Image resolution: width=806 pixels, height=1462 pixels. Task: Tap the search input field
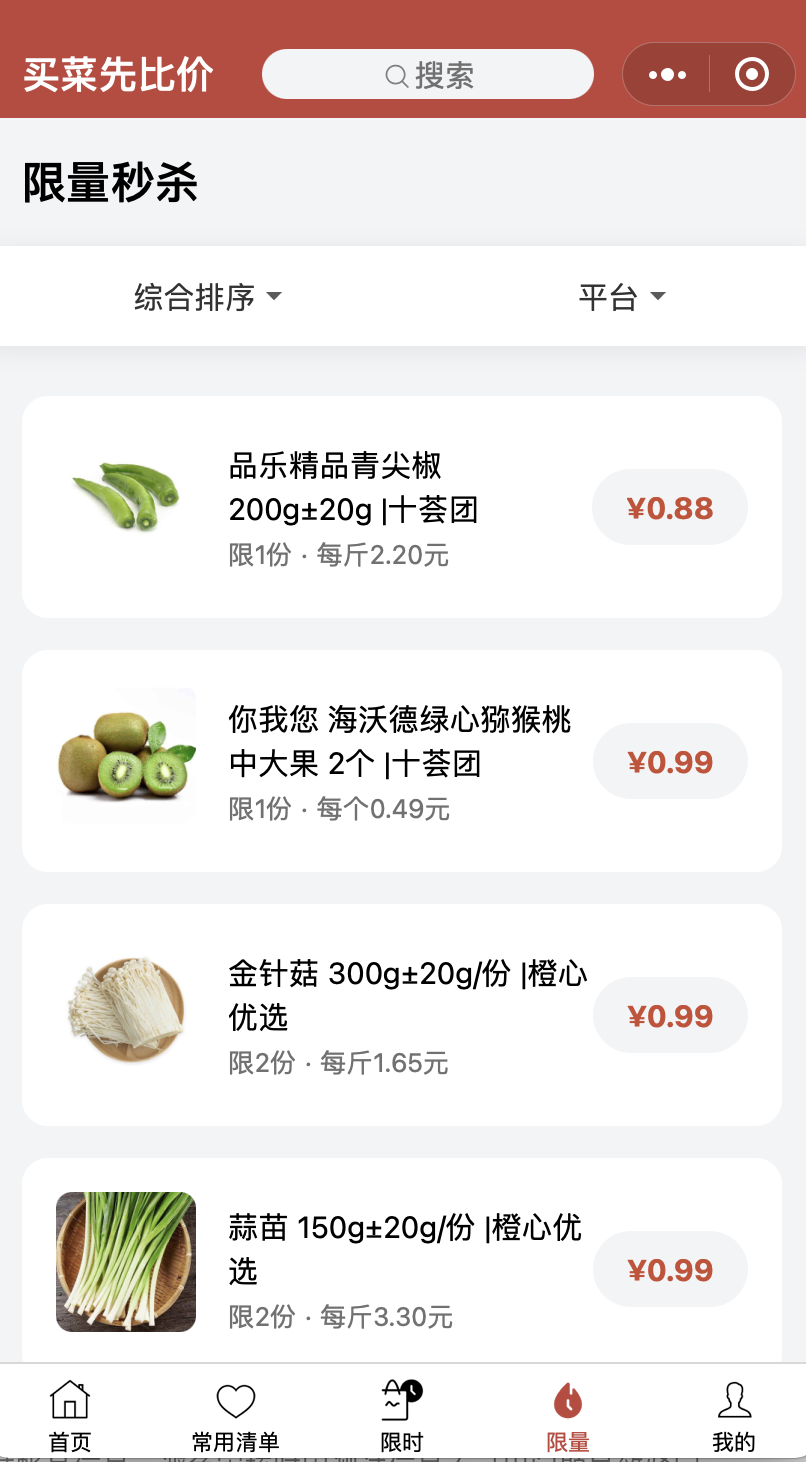(x=428, y=73)
